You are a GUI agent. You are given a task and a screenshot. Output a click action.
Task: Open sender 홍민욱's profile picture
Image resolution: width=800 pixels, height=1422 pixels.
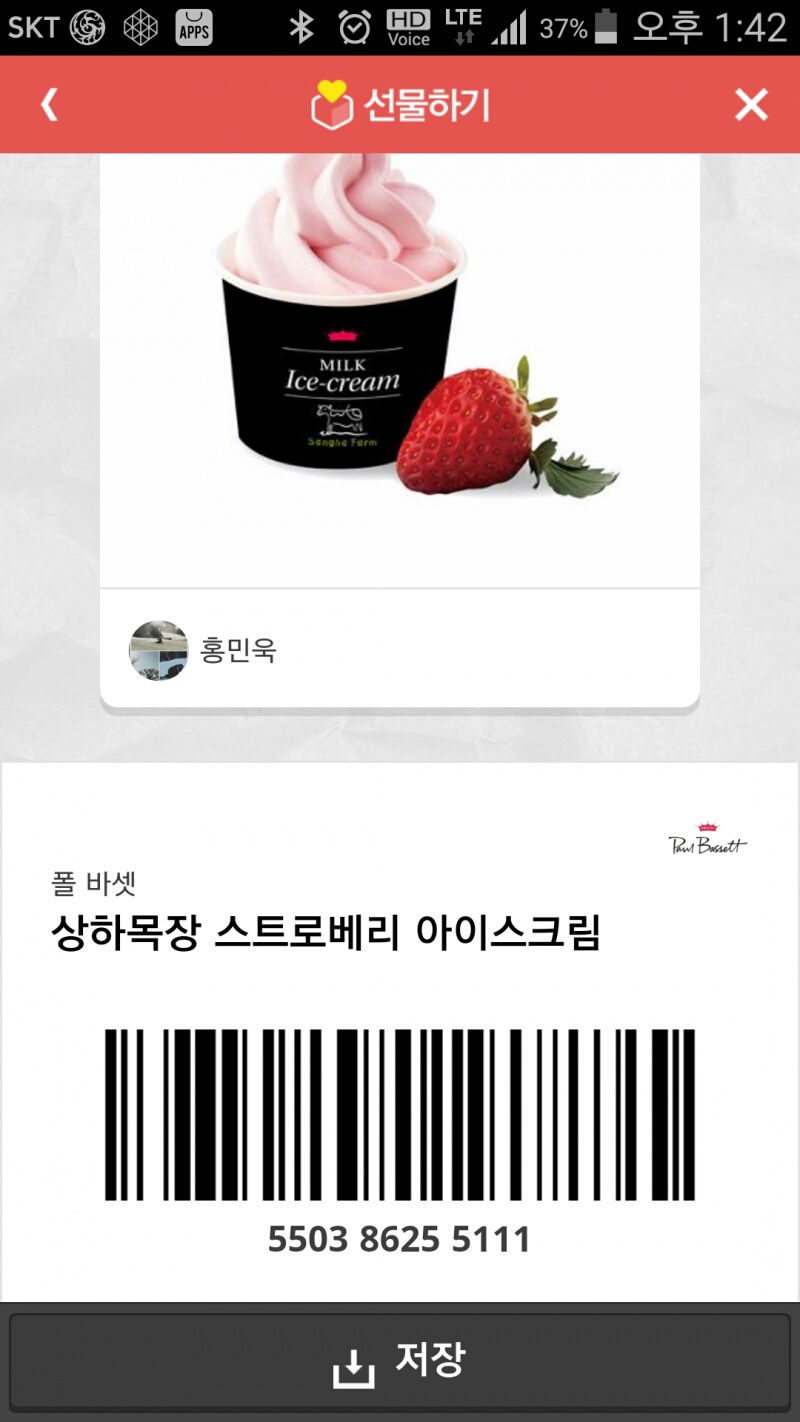pos(159,651)
